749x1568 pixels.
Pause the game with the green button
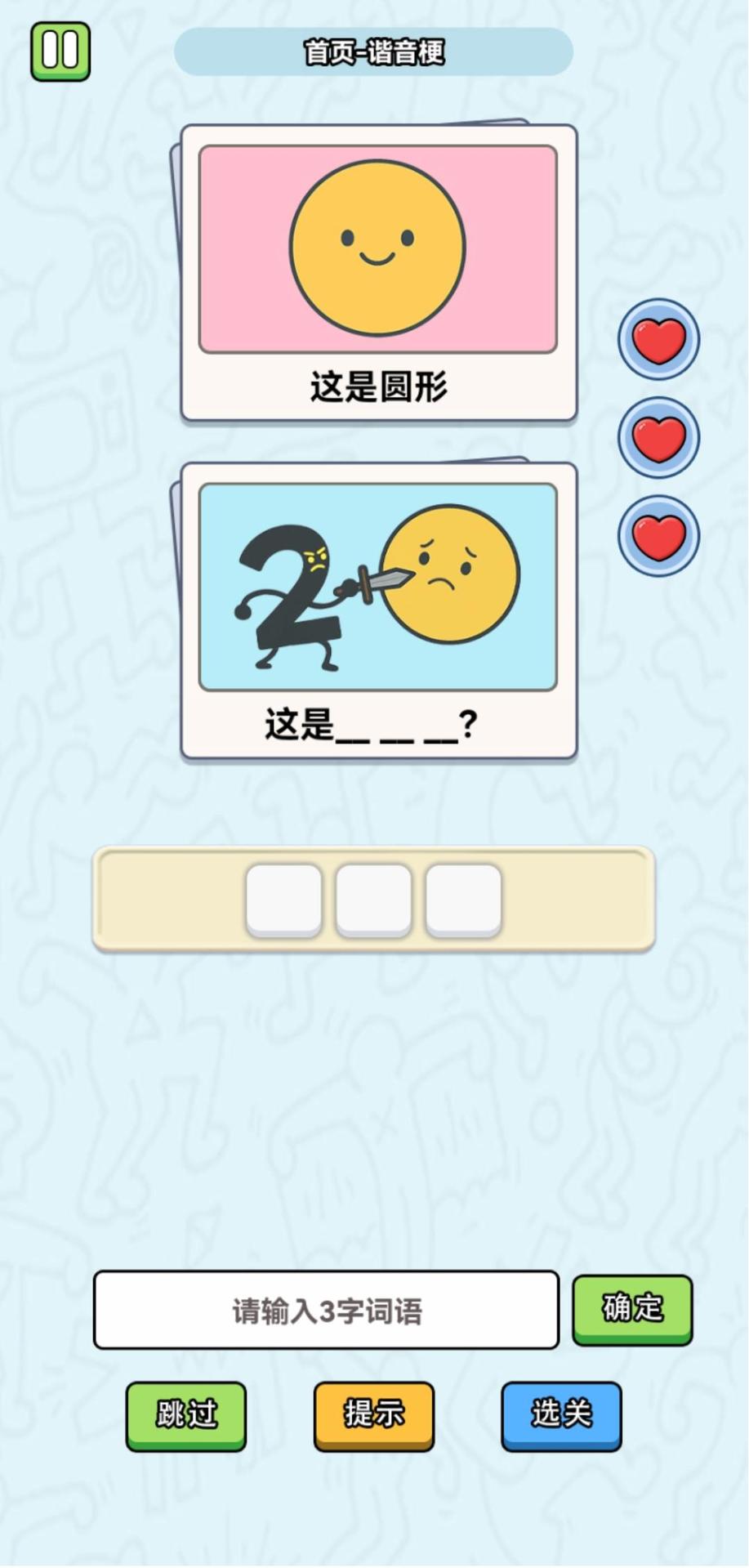(x=60, y=51)
